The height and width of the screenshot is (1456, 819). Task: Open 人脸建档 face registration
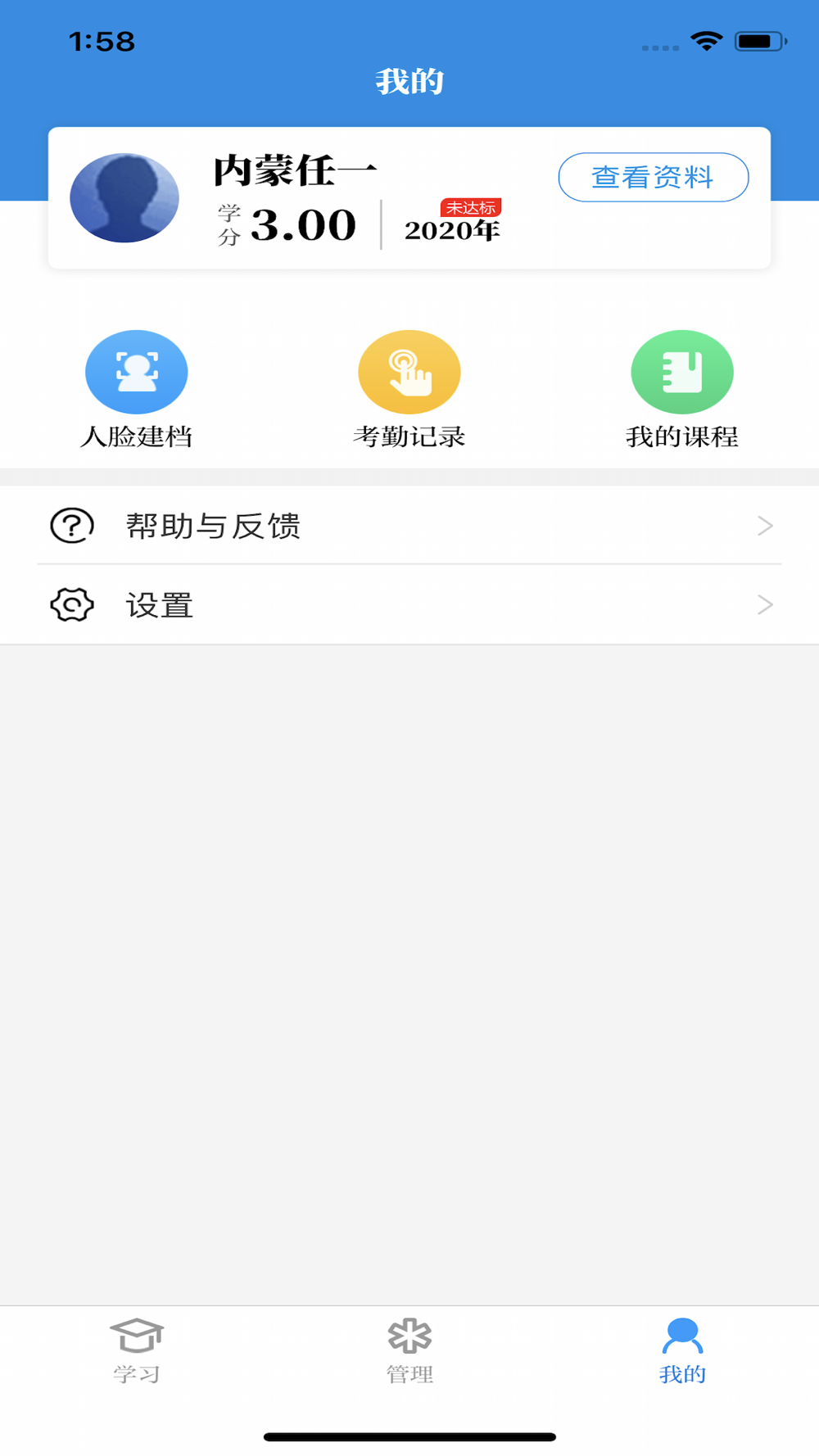137,389
